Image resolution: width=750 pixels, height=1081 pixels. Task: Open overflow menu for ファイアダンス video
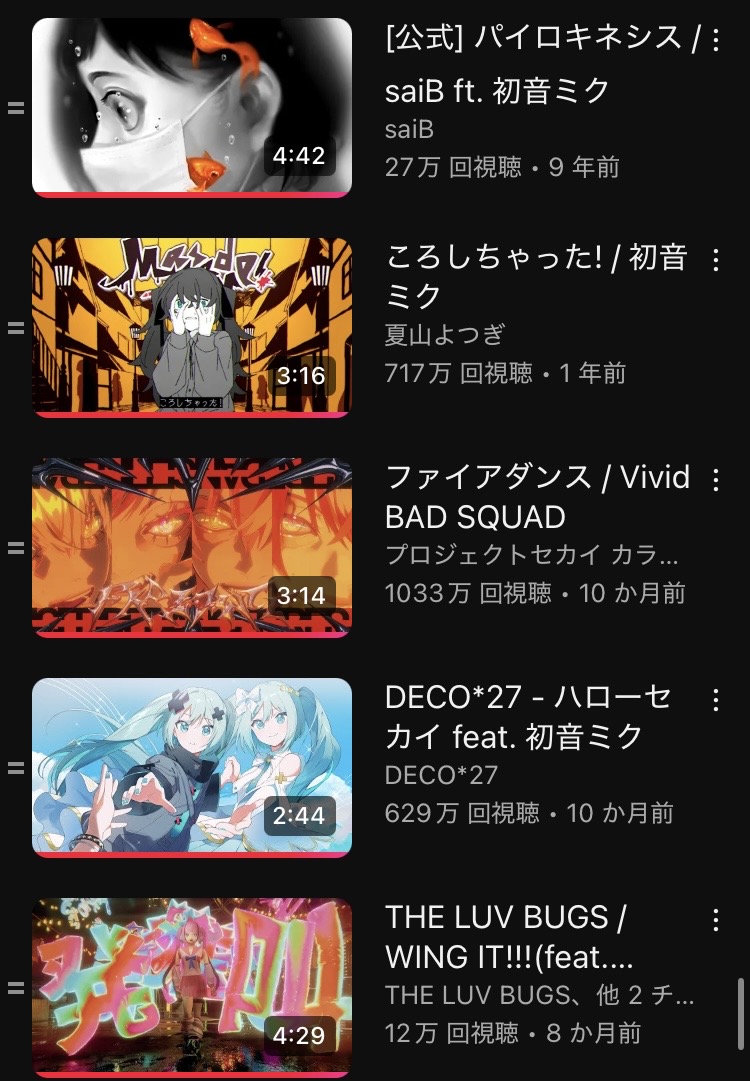(x=716, y=480)
